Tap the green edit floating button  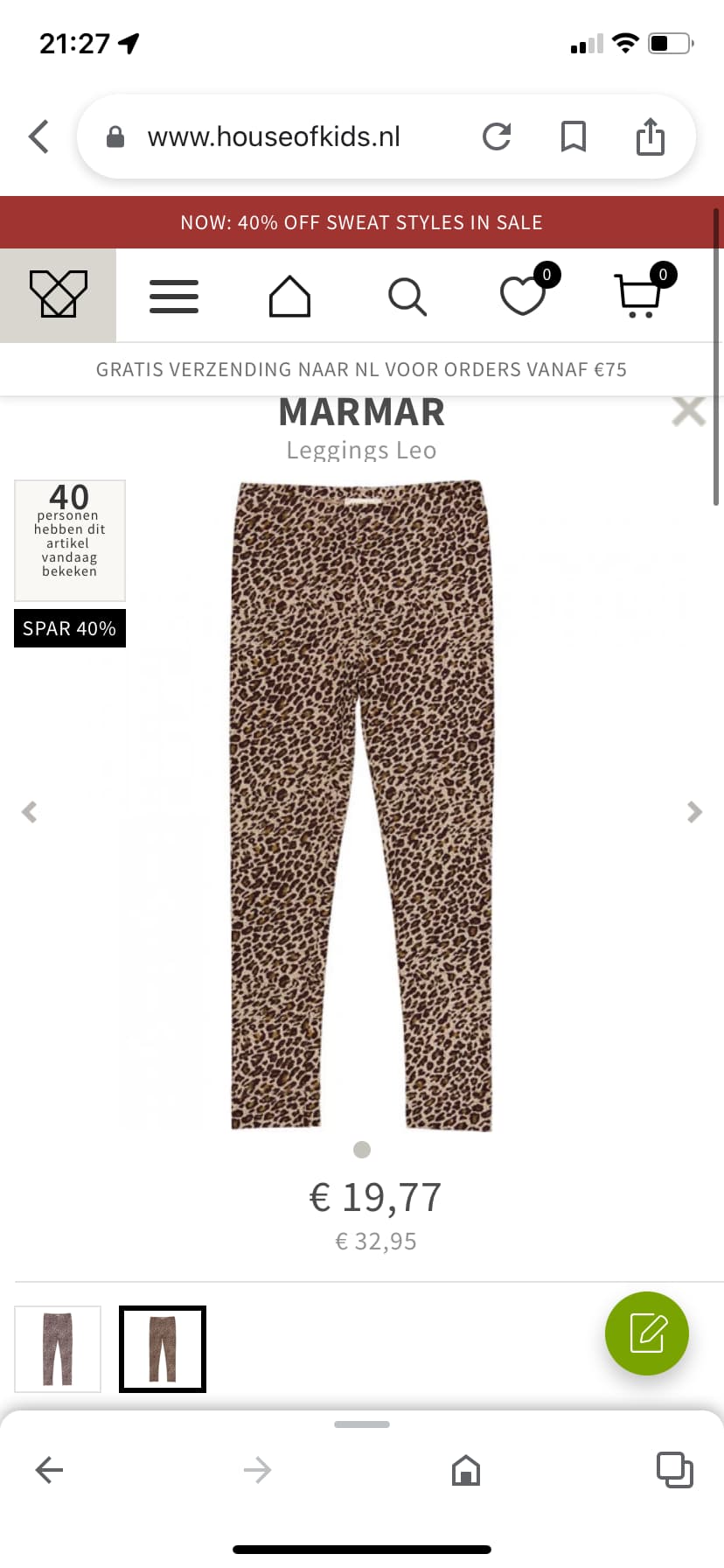coord(647,1333)
